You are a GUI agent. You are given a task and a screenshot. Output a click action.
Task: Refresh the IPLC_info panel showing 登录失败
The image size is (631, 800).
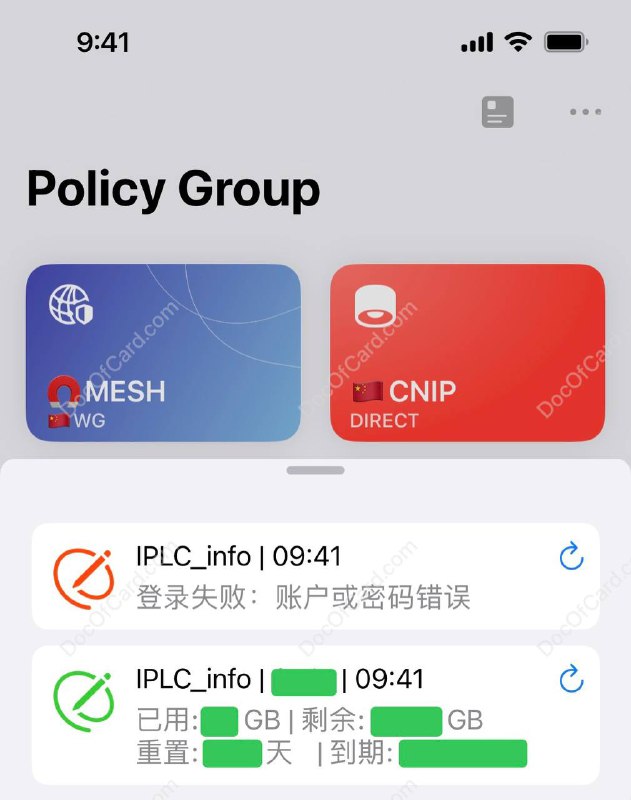tap(571, 557)
